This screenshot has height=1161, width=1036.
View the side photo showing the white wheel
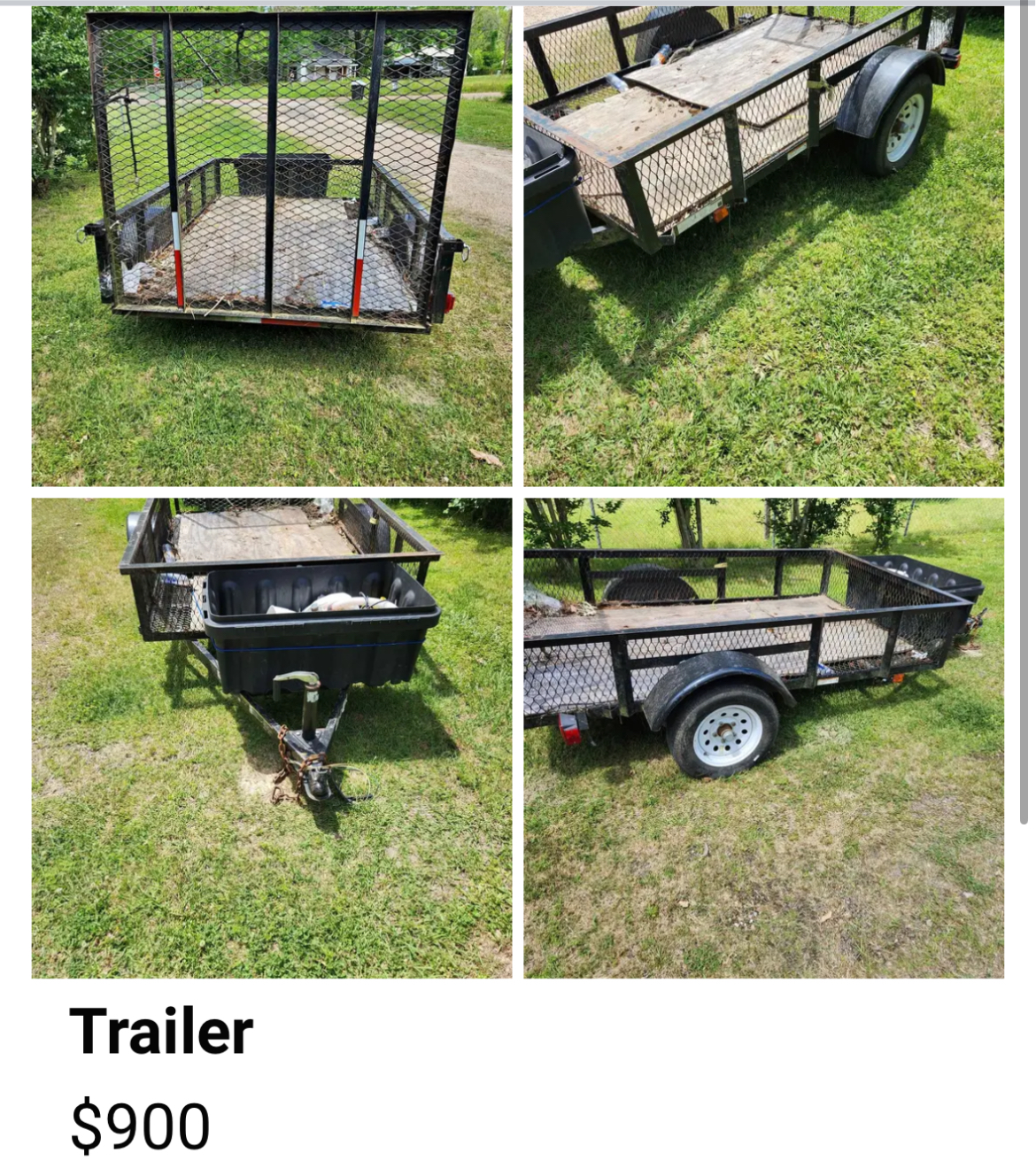763,738
